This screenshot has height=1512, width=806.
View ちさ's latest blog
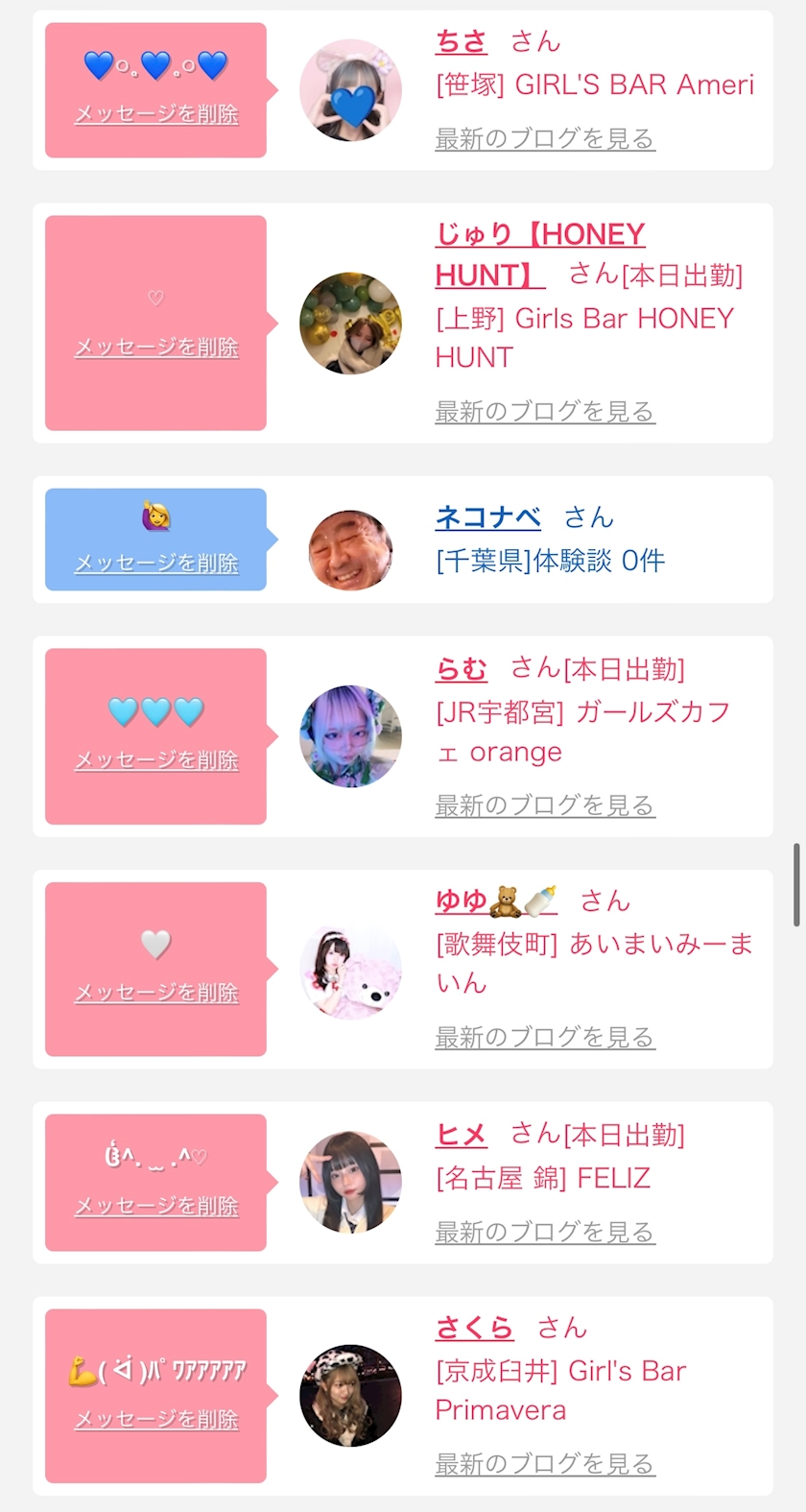[x=544, y=139]
